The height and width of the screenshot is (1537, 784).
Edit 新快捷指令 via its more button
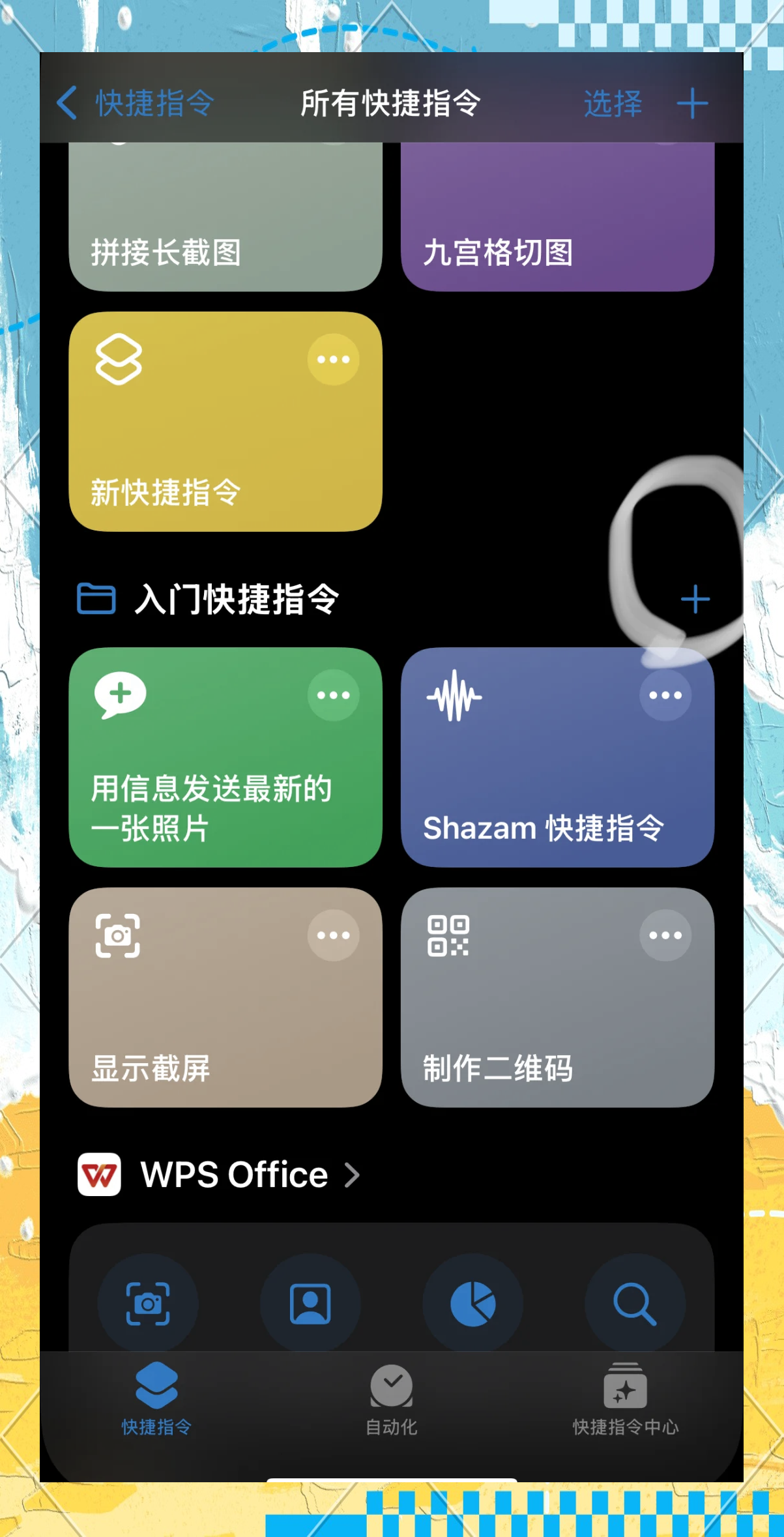click(333, 359)
